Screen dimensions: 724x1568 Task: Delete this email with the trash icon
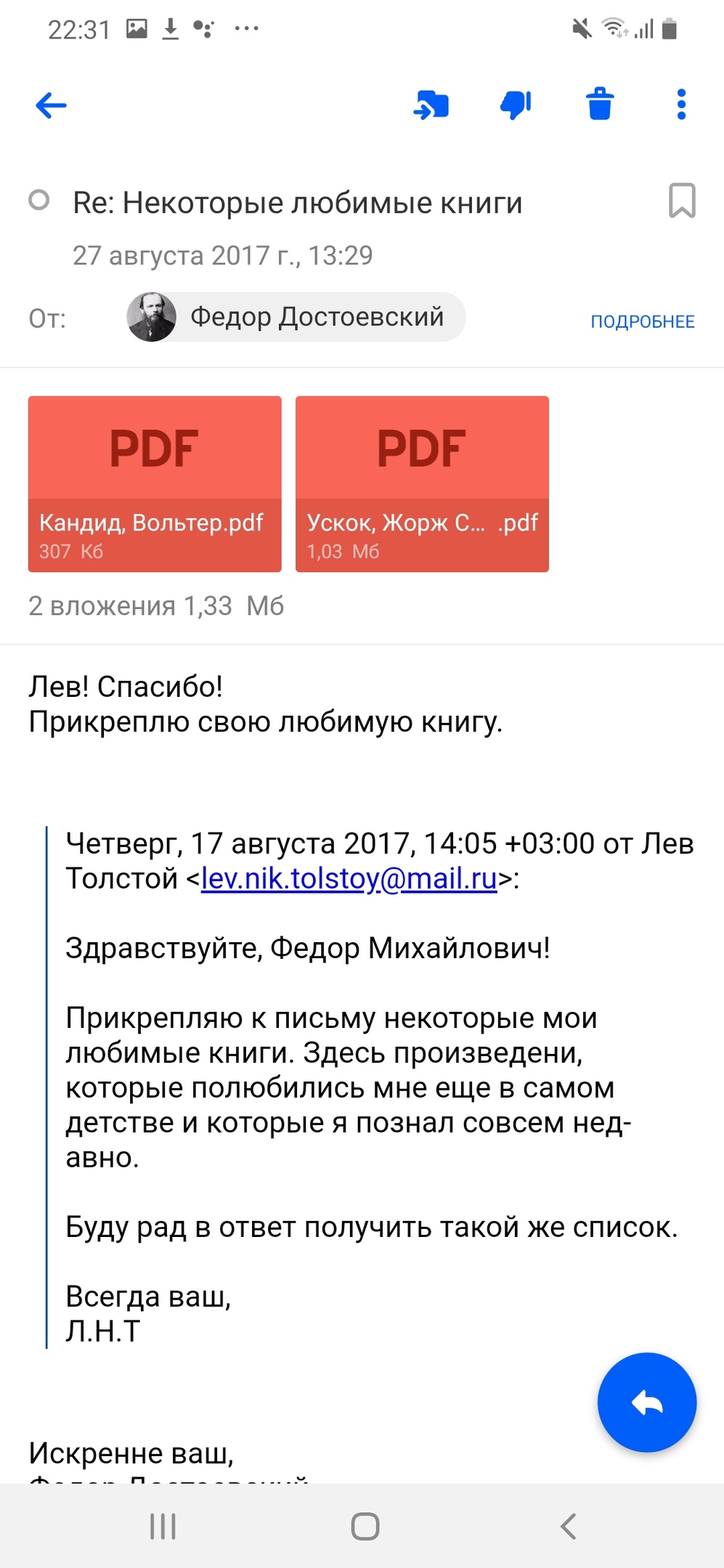(x=600, y=104)
